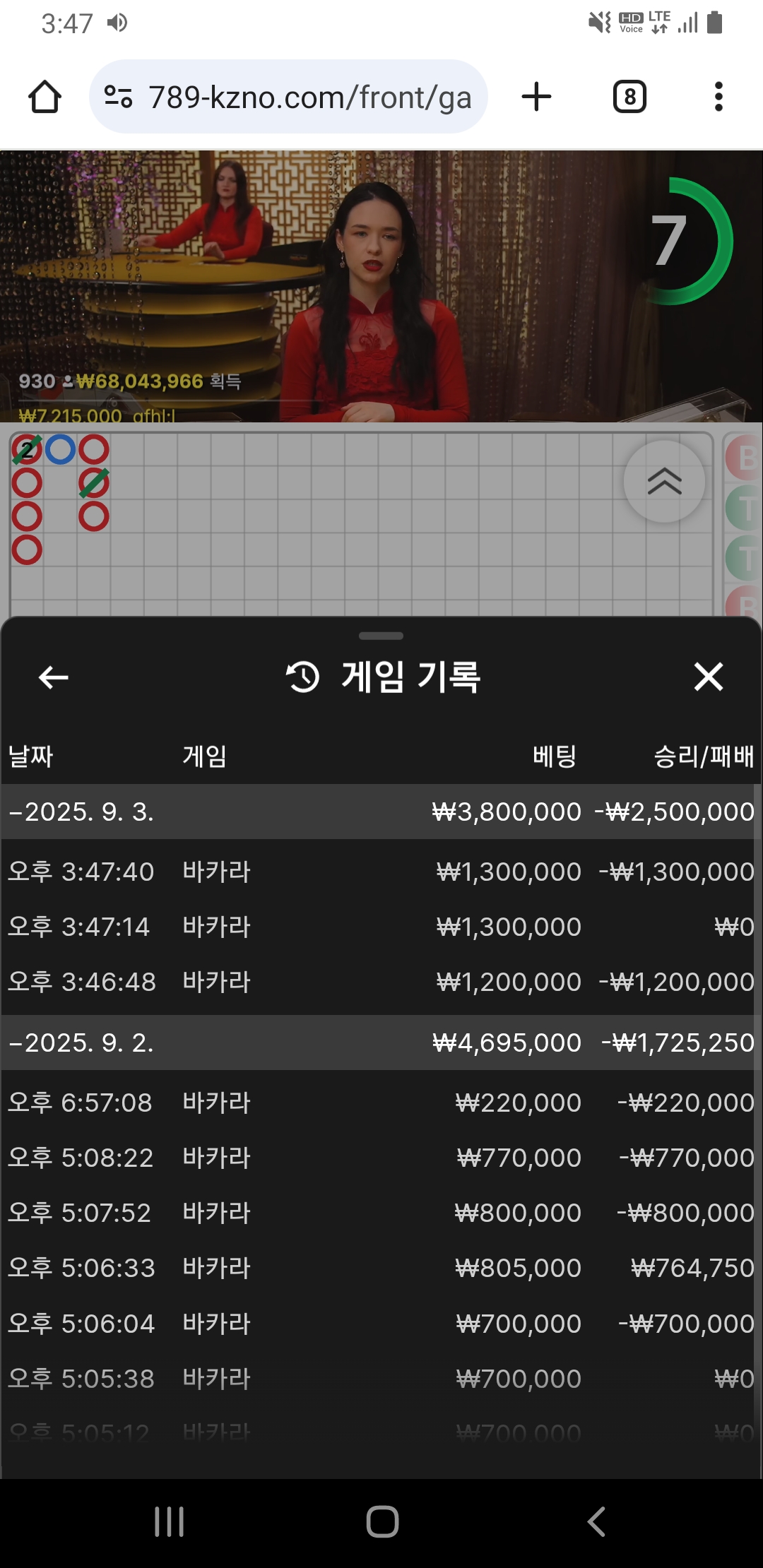Open the 3:47:40 baccarat record
This screenshot has height=1568, width=763.
click(x=380, y=872)
